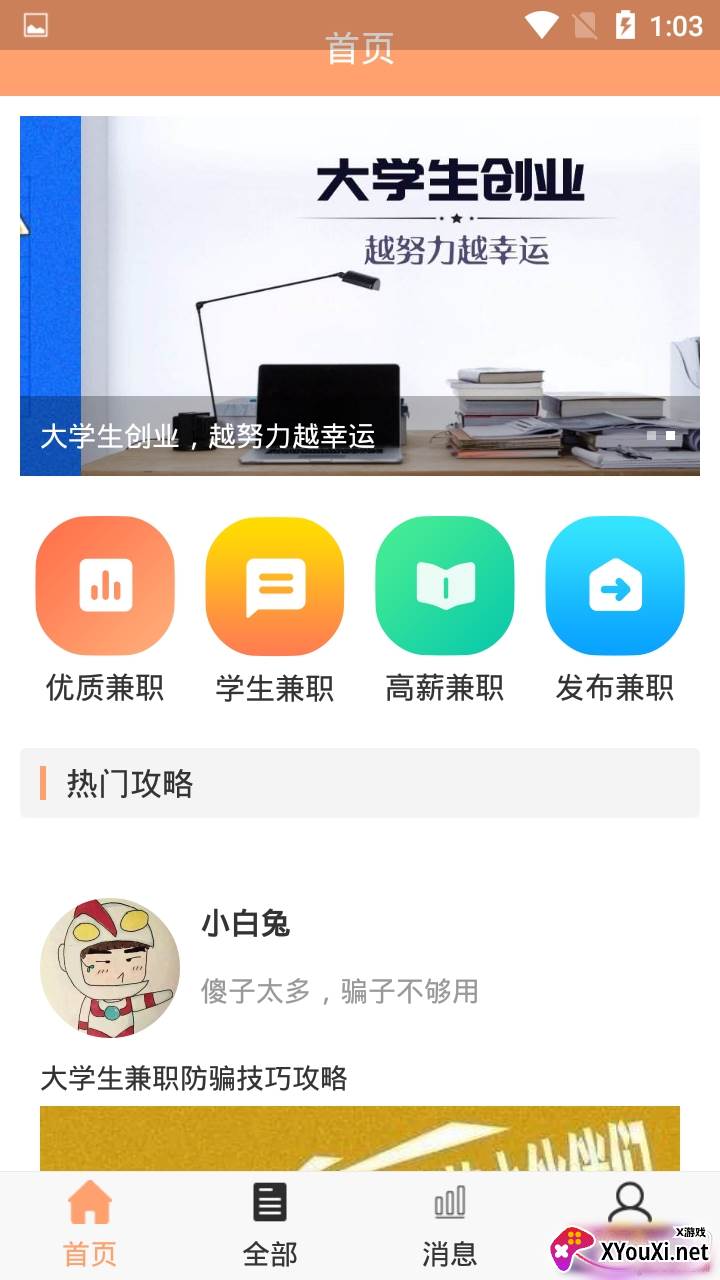Go to the 消息 tab
This screenshot has width=720, height=1280.
coord(450,1222)
